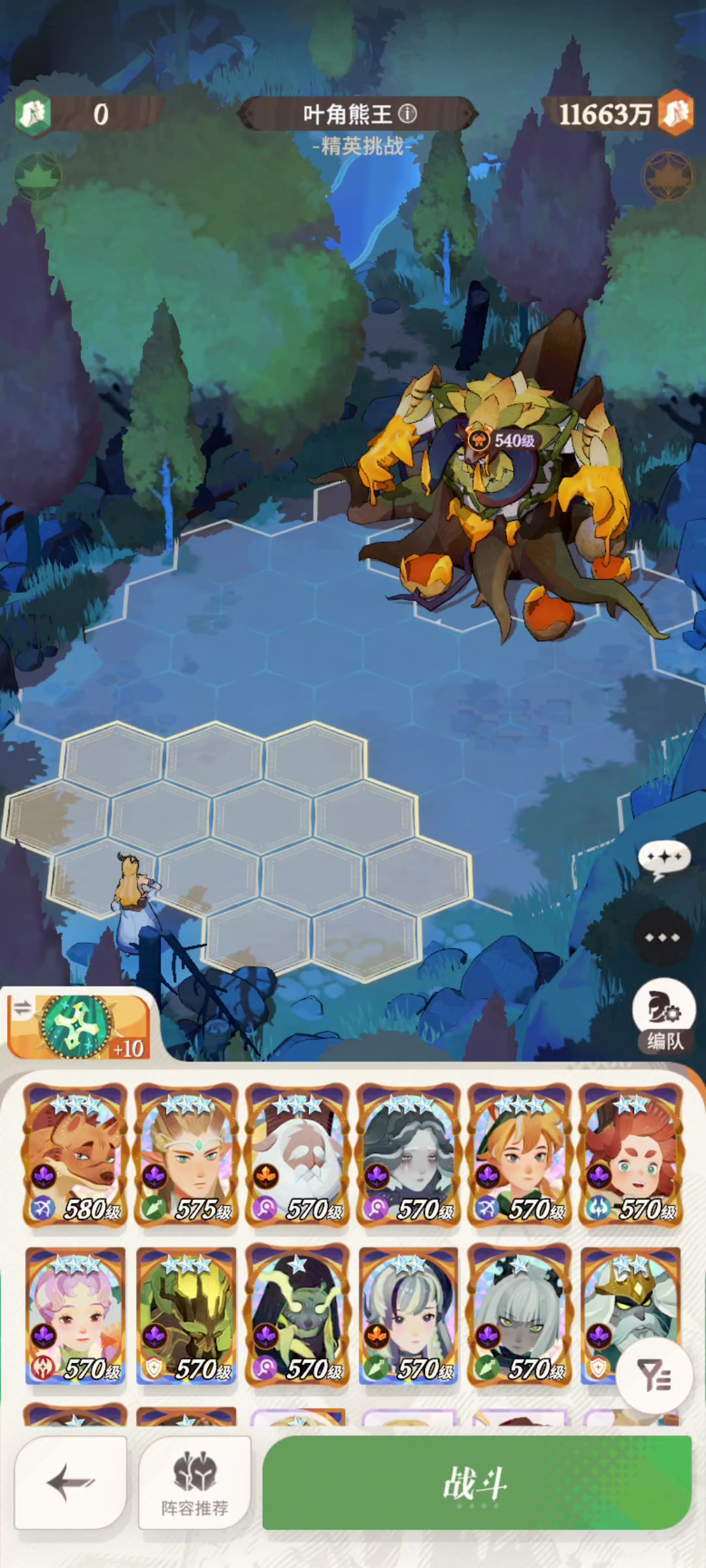Image resolution: width=706 pixels, height=1568 pixels.
Task: Switch the equipped artifact with +10
Action: click(78, 1026)
